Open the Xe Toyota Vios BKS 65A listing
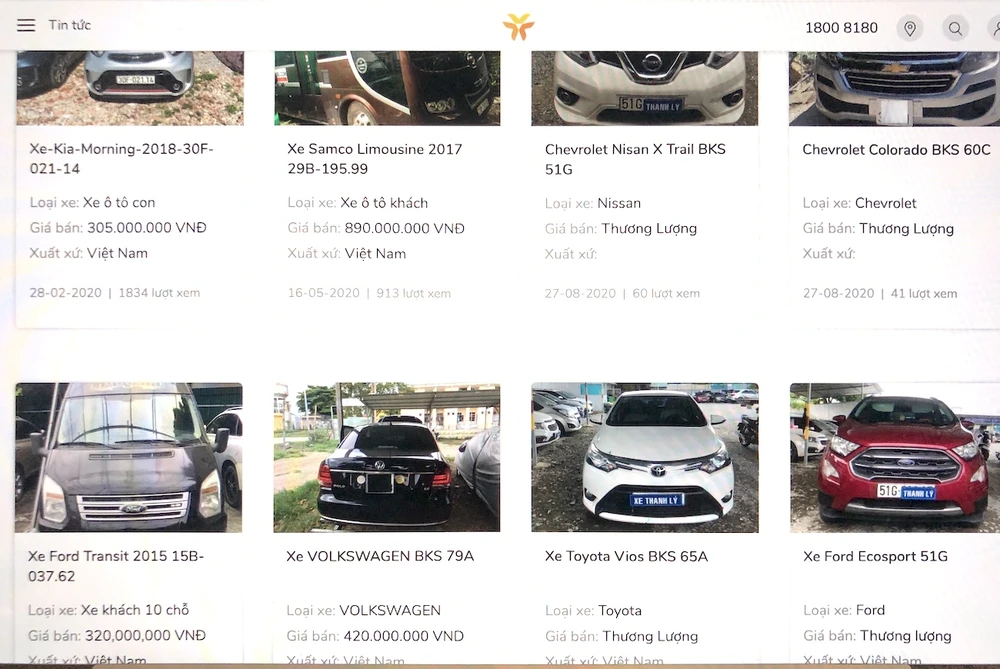 click(626, 556)
